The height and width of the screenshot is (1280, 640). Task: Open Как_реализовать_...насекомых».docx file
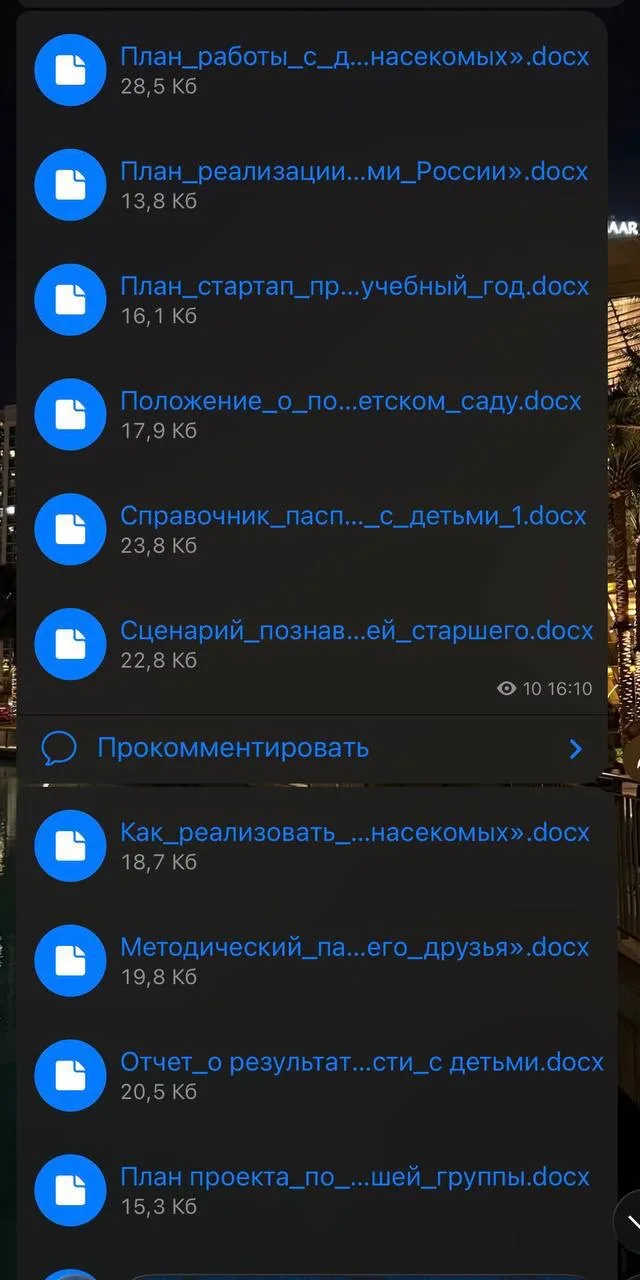(x=354, y=833)
